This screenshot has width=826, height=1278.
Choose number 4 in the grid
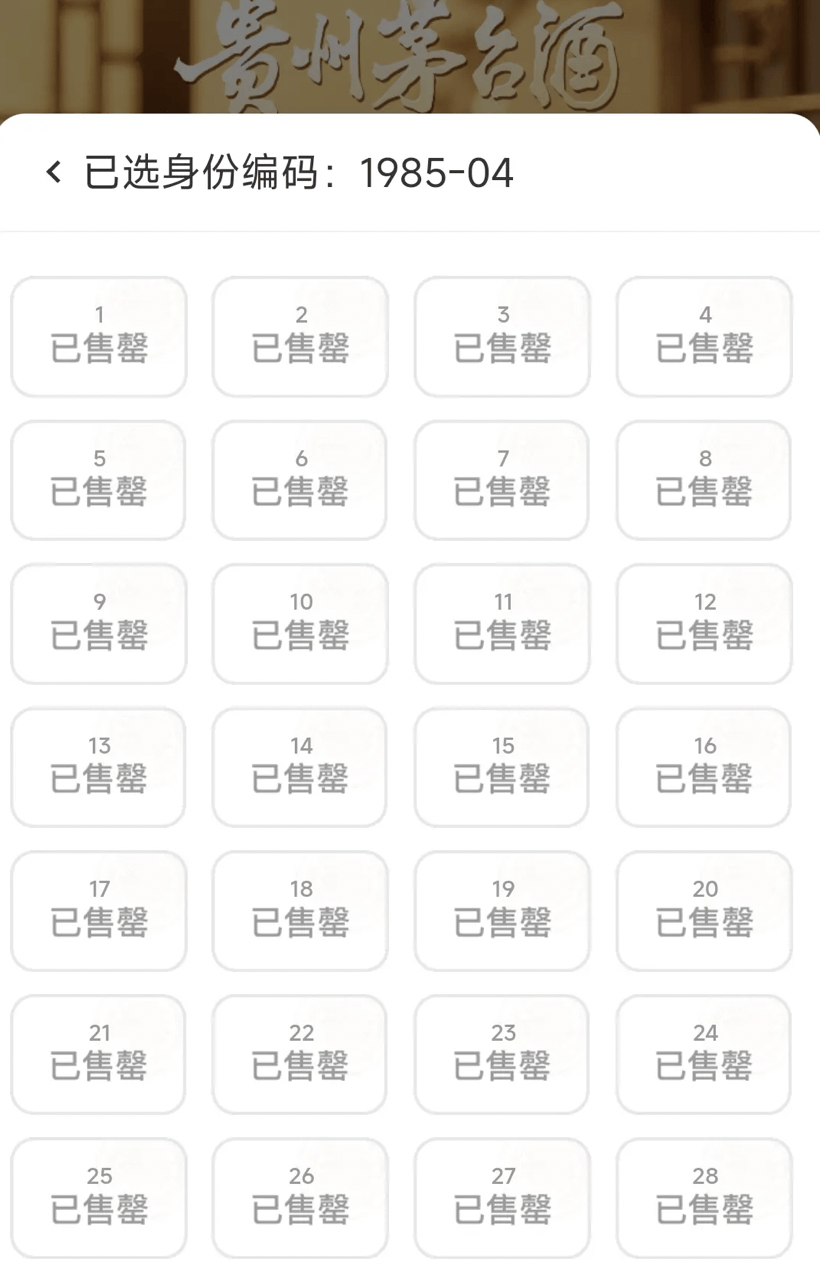coord(704,337)
